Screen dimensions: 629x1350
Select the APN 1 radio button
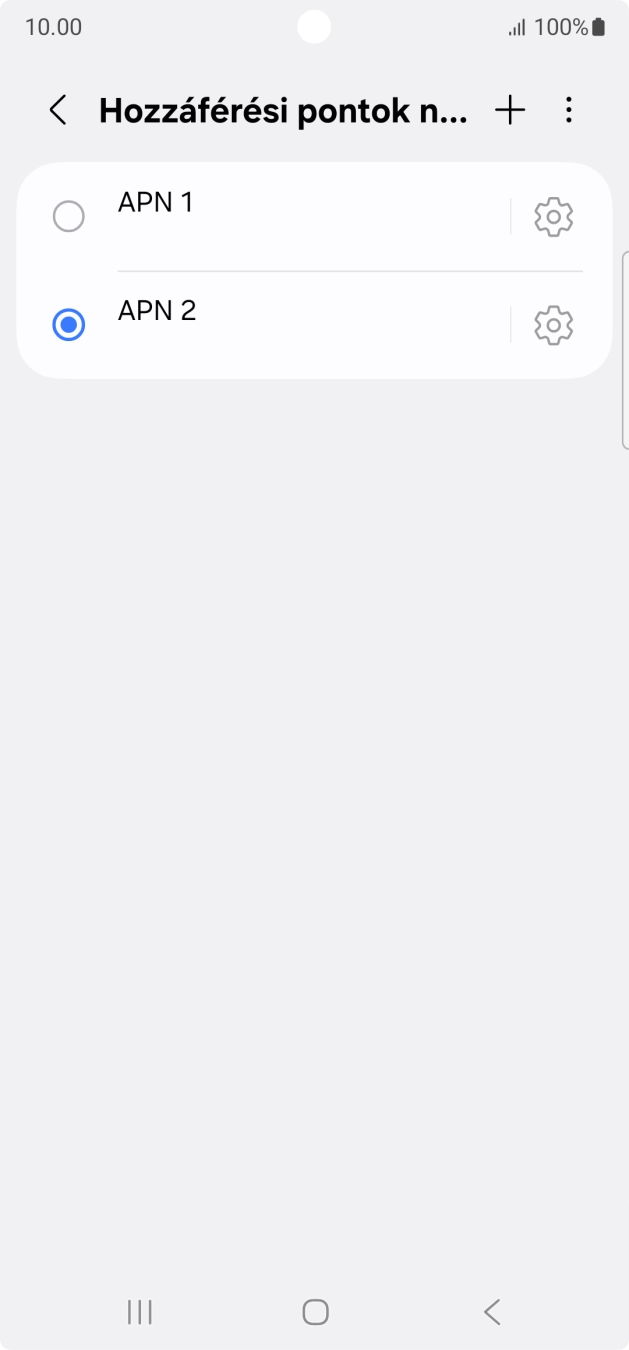tap(68, 216)
